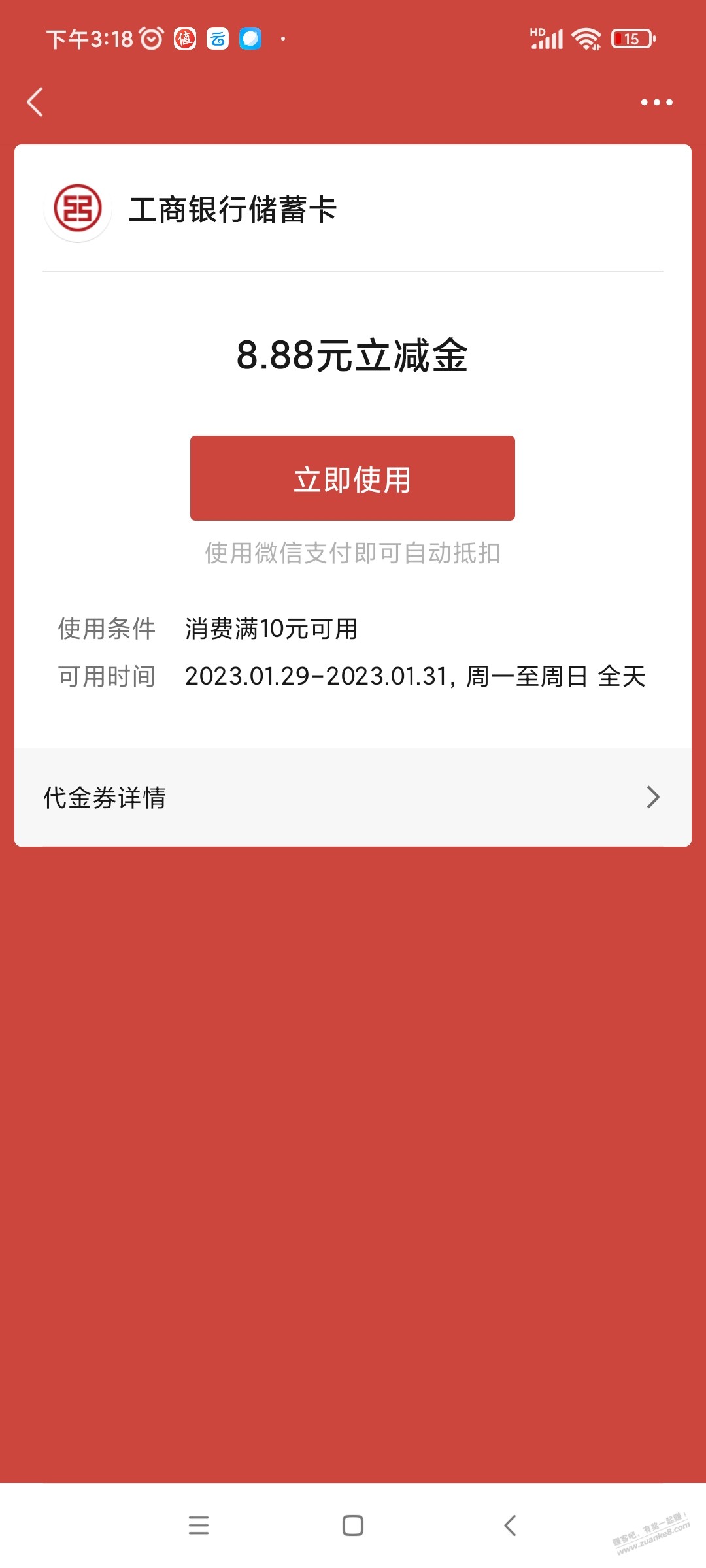Open the three-dot overflow menu
This screenshot has height=1568, width=706.
pos(656,103)
